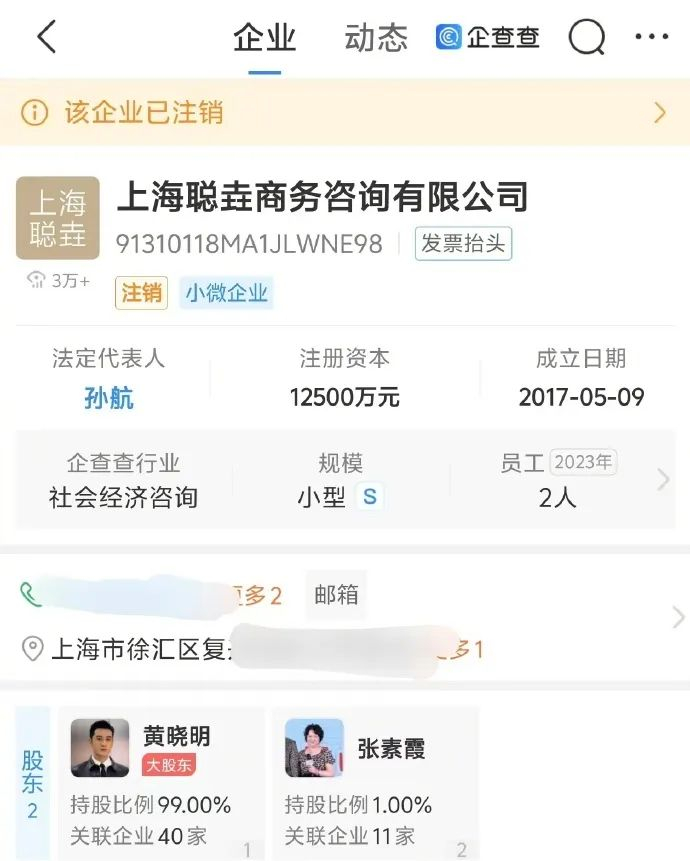The height and width of the screenshot is (861, 690).
Task: Open legal representative 孙航's profile
Action: click(109, 397)
